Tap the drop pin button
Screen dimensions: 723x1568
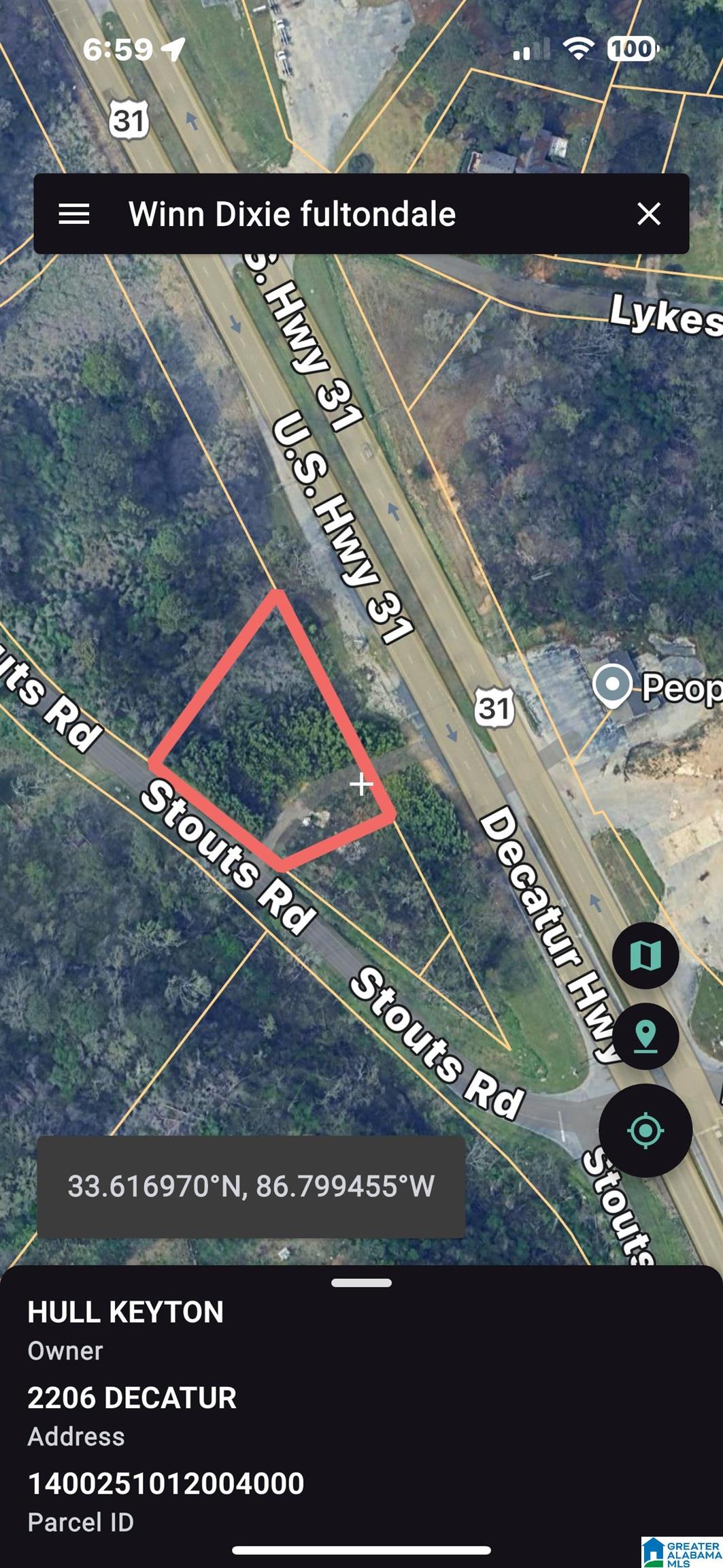[x=645, y=1036]
